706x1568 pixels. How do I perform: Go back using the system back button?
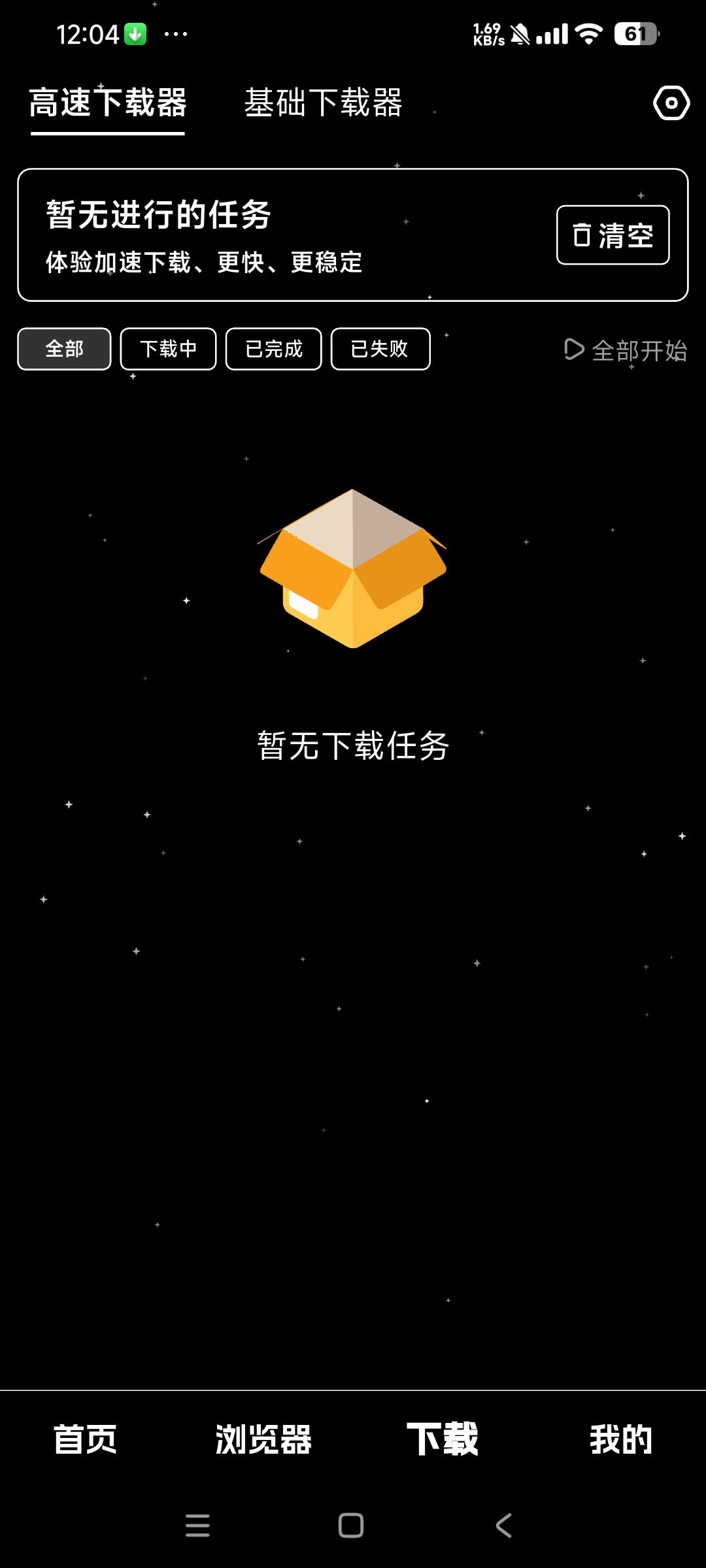point(504,1526)
